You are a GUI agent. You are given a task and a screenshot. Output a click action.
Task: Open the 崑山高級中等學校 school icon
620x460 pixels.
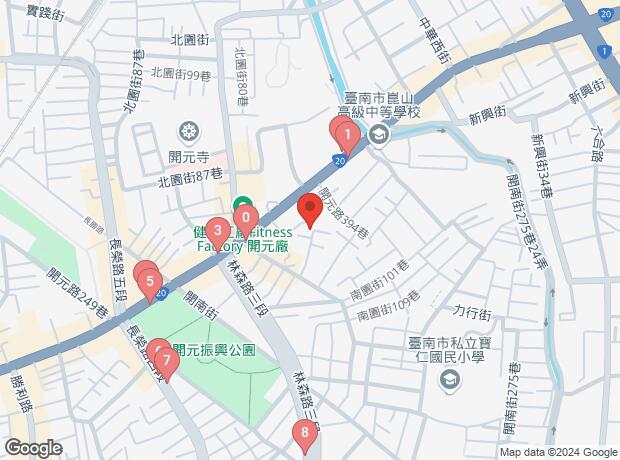click(x=378, y=132)
